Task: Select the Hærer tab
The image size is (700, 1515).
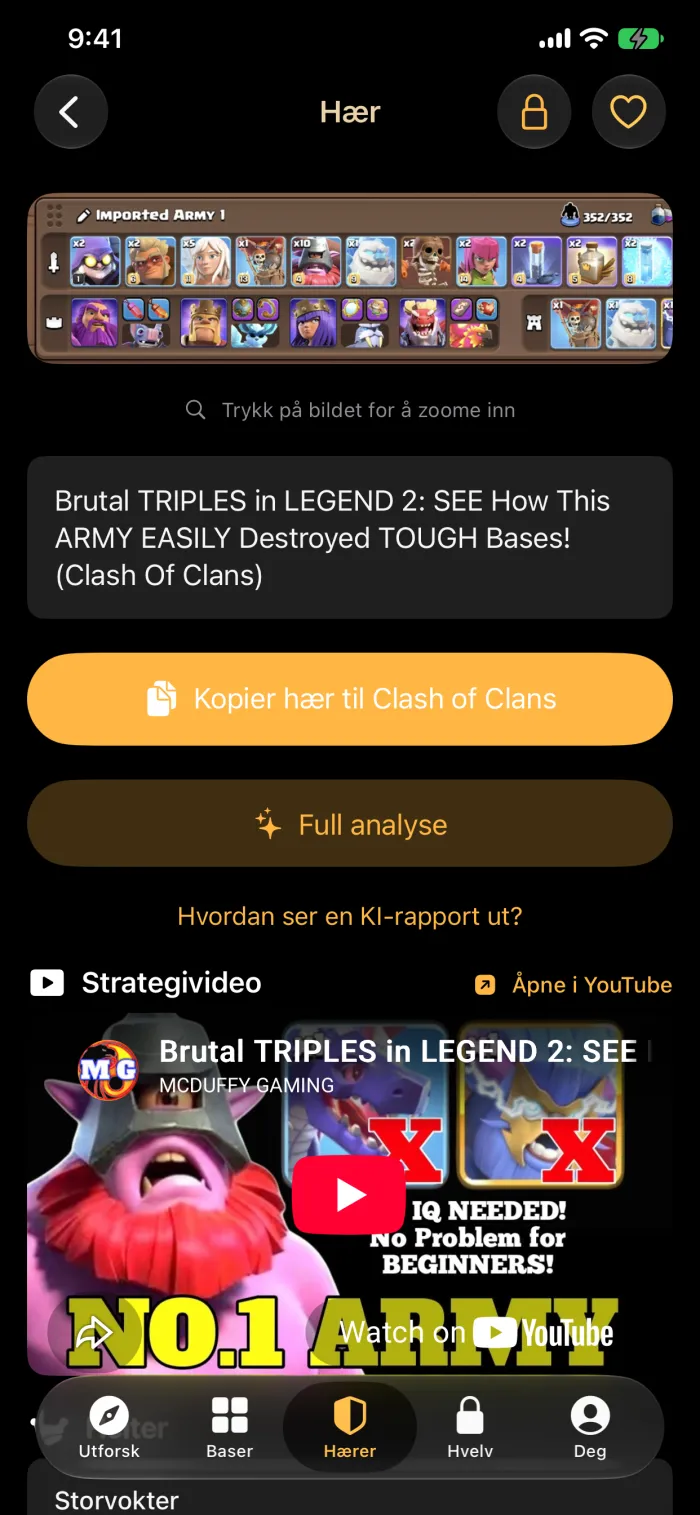Action: 350,1429
